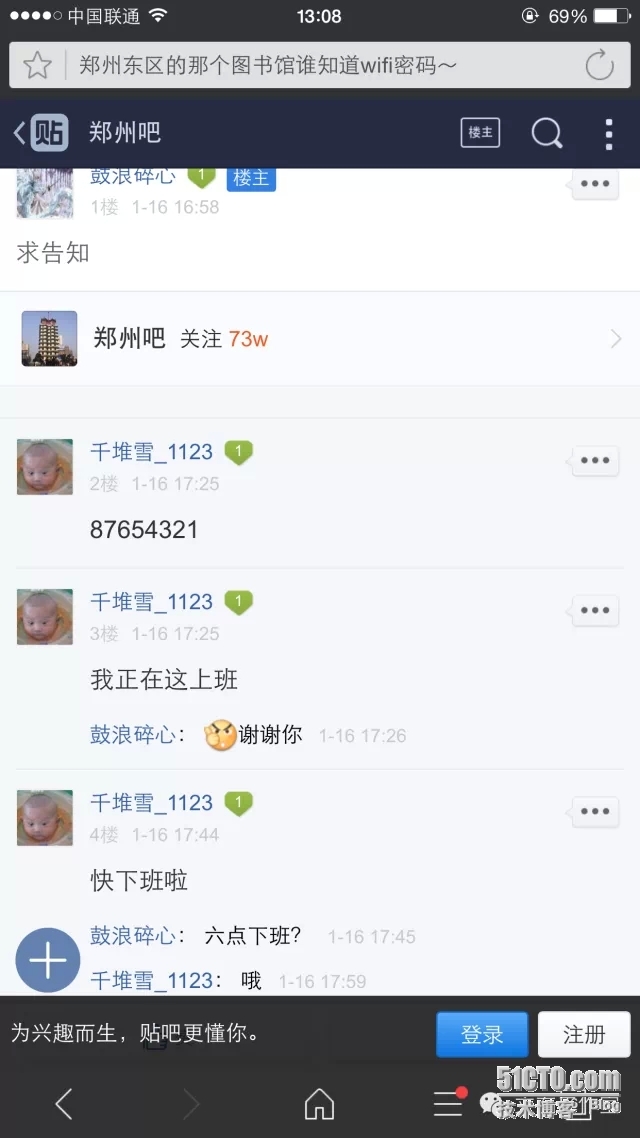Go back with the browser's left arrow
This screenshot has width=640, height=1138.
tap(64, 1104)
